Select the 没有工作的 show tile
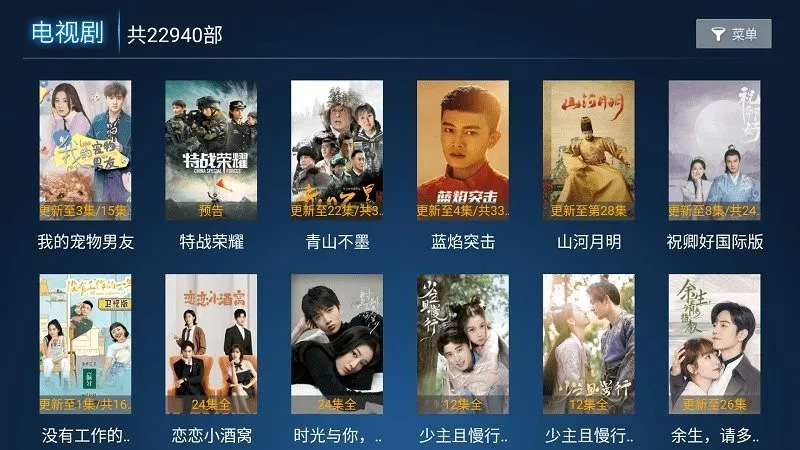 (x=85, y=344)
